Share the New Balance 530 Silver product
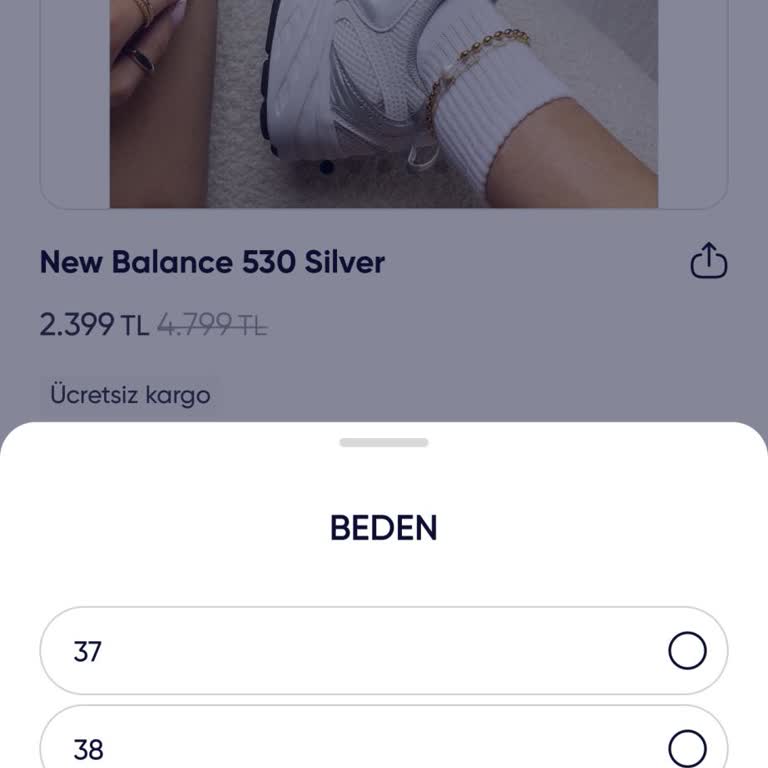Viewport: 768px width, 768px height. tap(708, 261)
